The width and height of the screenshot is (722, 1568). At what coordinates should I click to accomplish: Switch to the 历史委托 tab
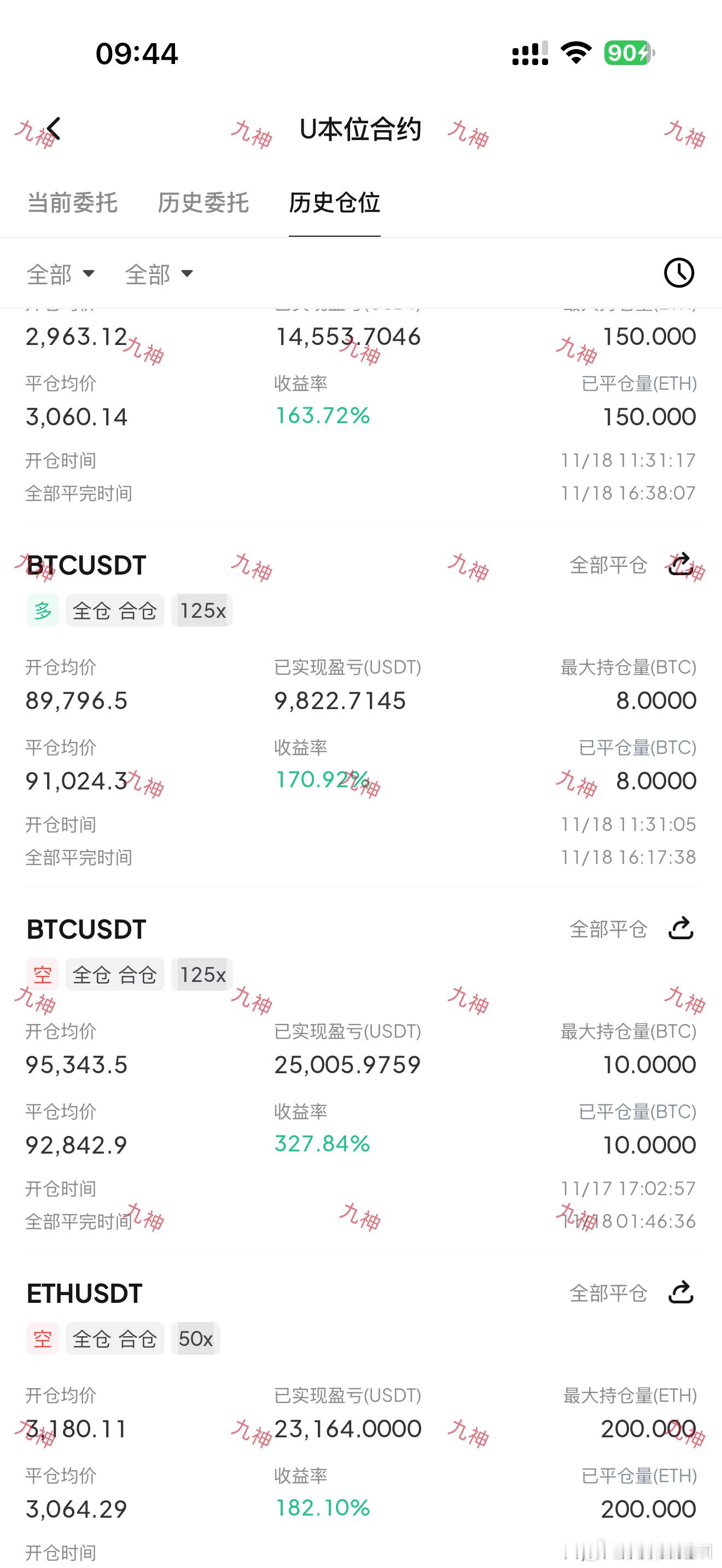203,203
